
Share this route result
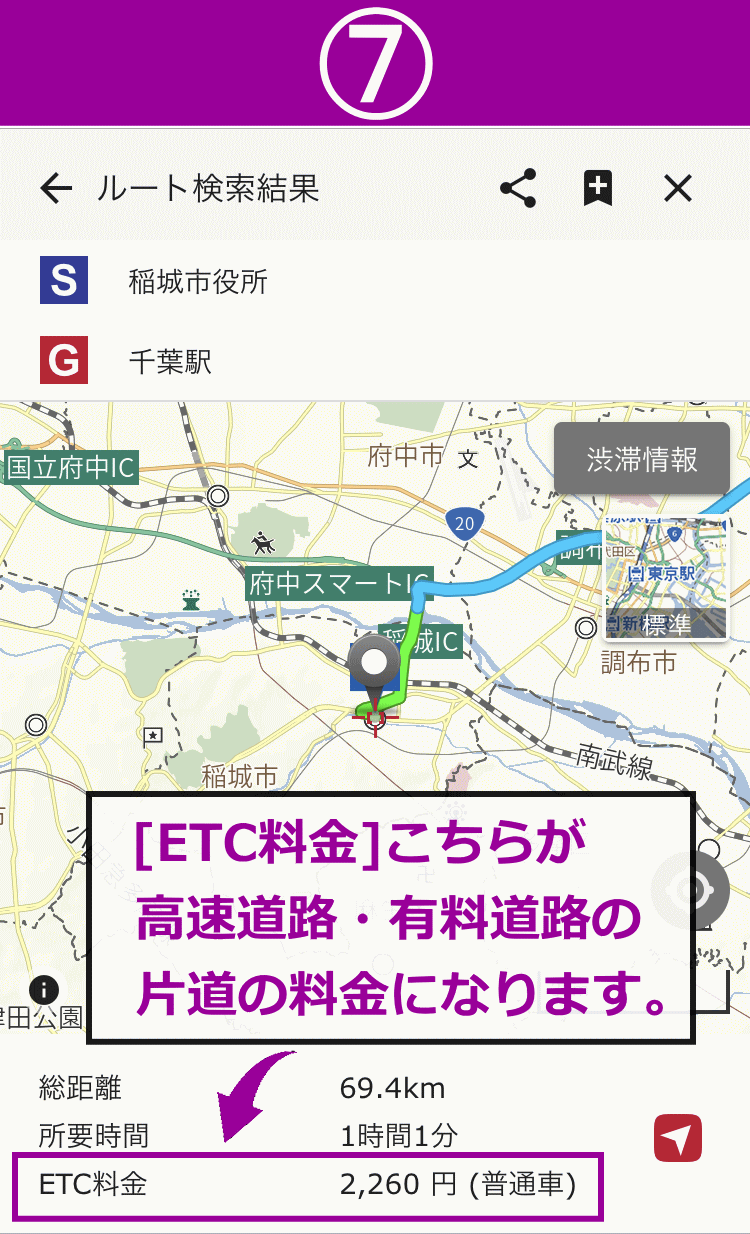point(517,188)
